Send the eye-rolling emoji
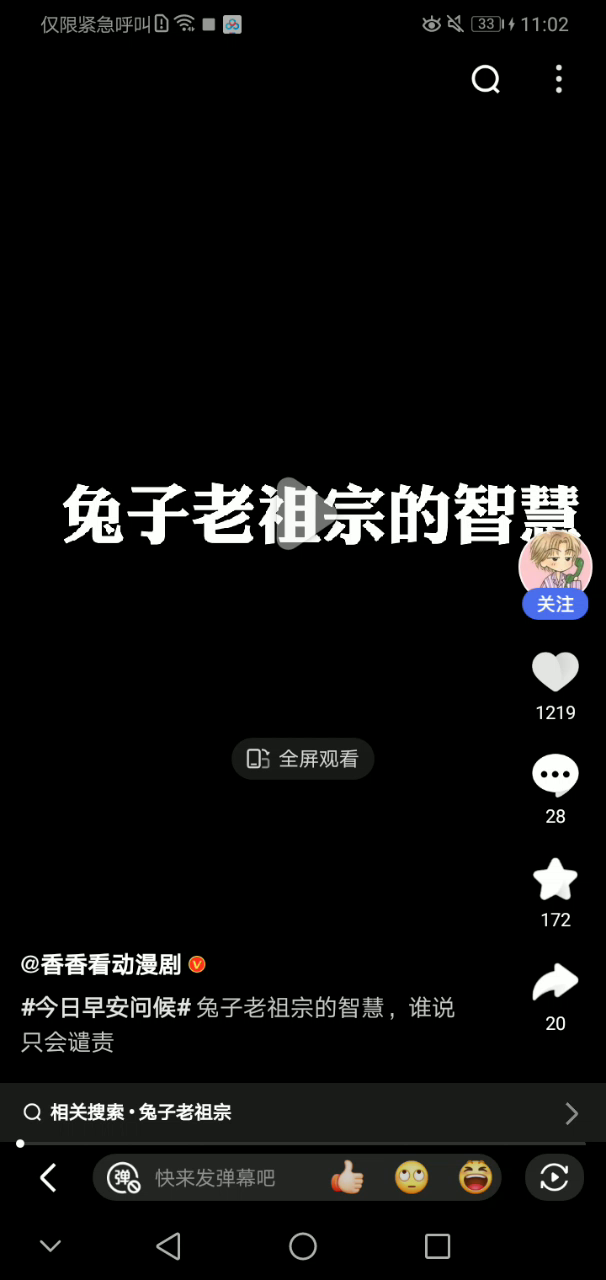The image size is (606, 1280). point(411,1178)
